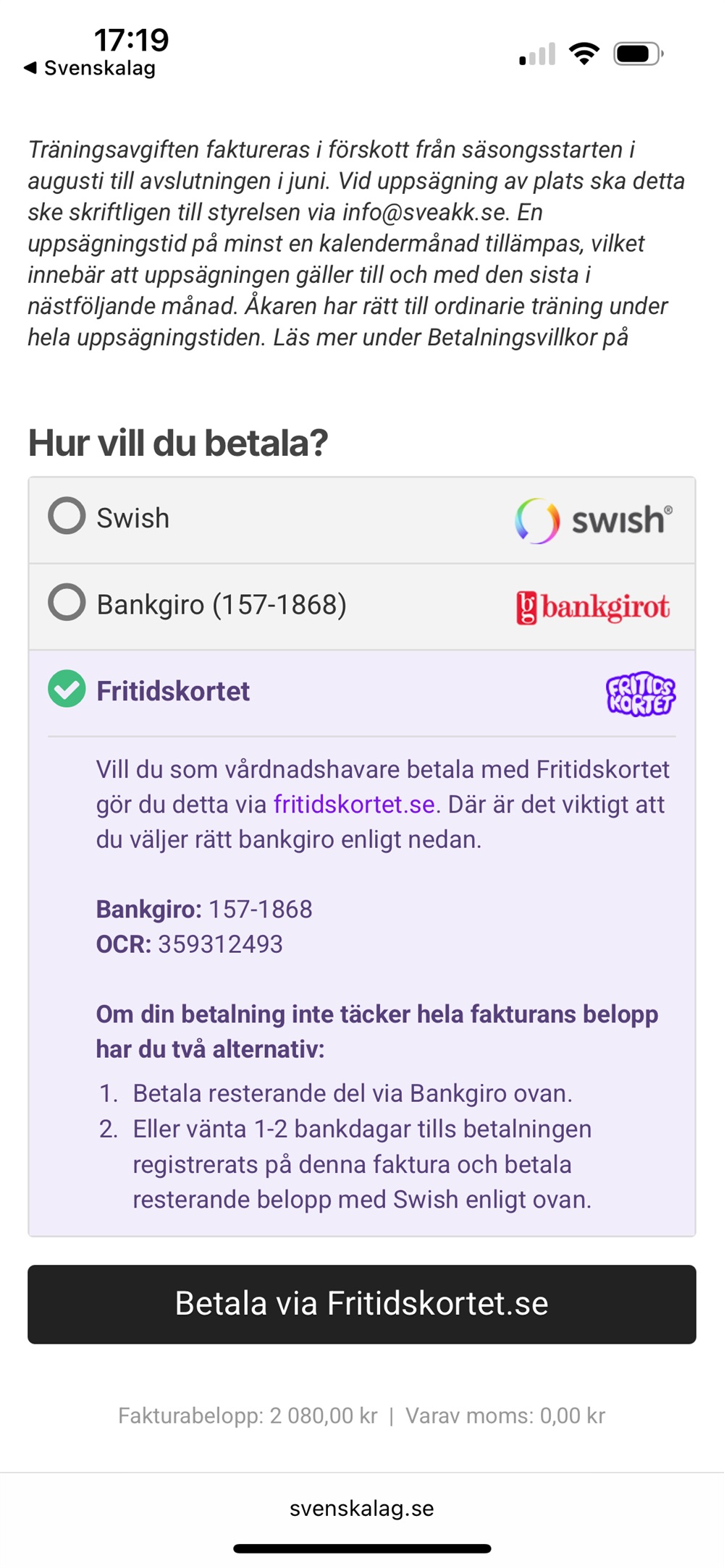This screenshot has width=724, height=1568.
Task: Choose the Bankgiro (157-1868) option
Action: click(x=67, y=603)
